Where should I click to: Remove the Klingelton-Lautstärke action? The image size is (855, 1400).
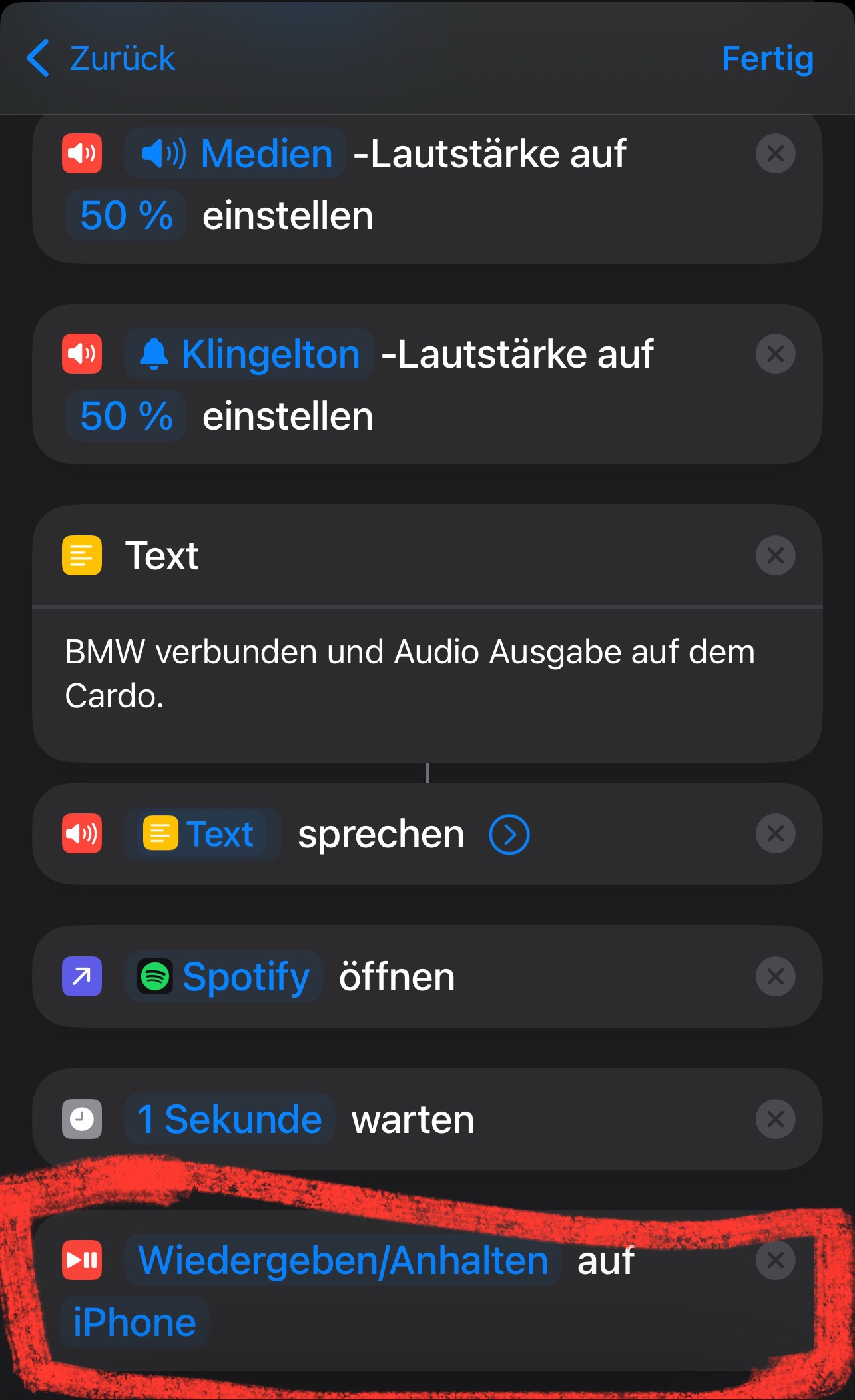[x=775, y=354]
